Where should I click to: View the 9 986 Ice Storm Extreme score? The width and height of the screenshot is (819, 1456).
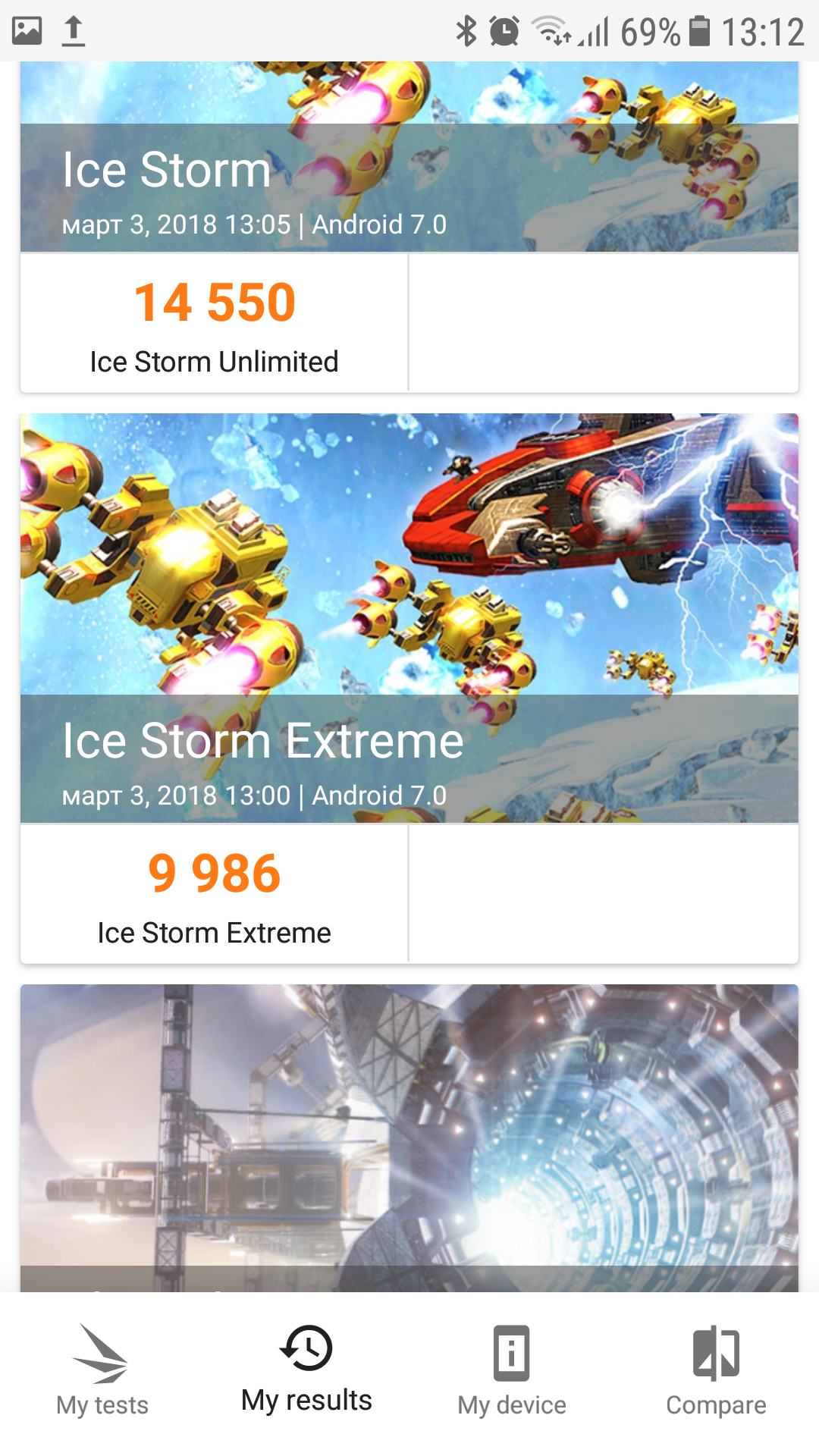click(214, 894)
